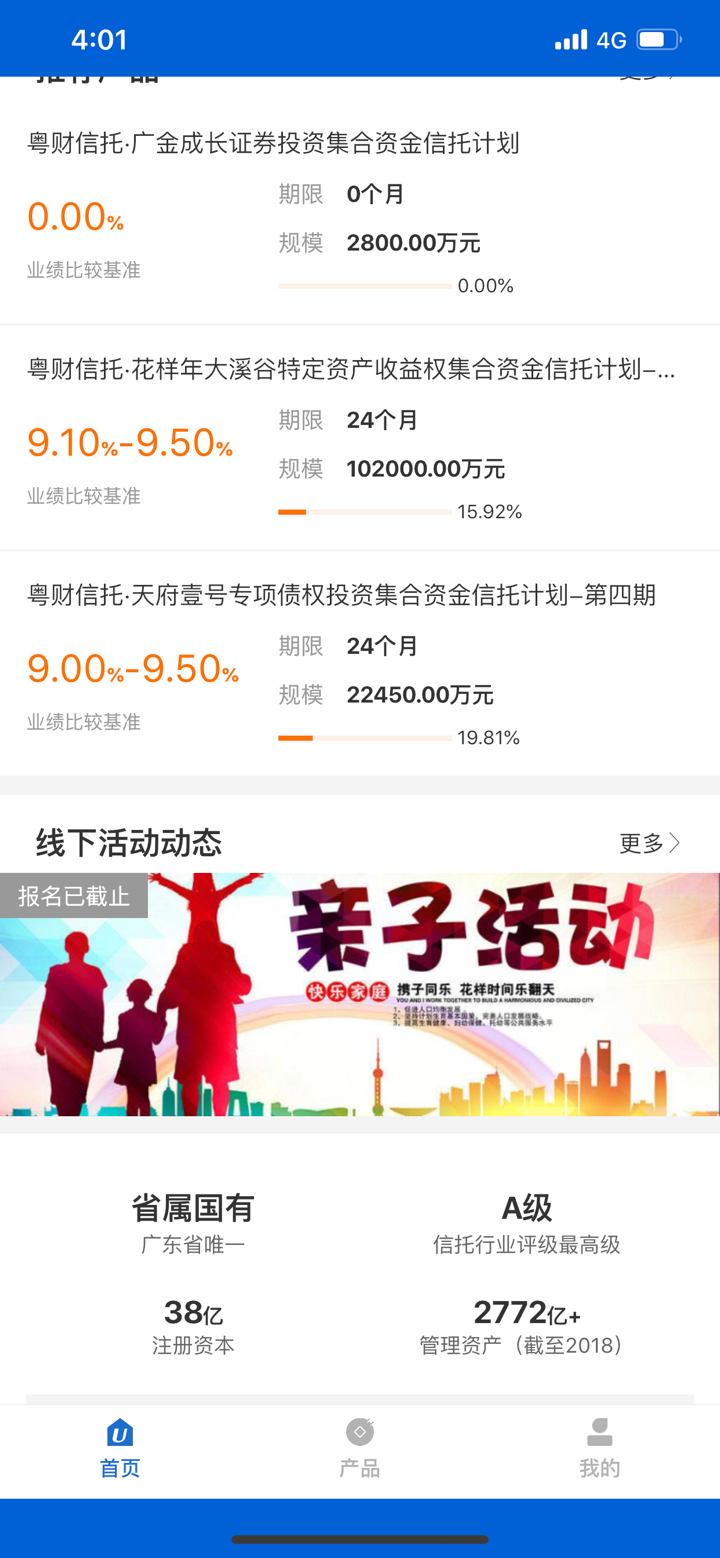The height and width of the screenshot is (1558, 720).
Task: Switch to the 首页 tab
Action: pyautogui.click(x=119, y=1450)
